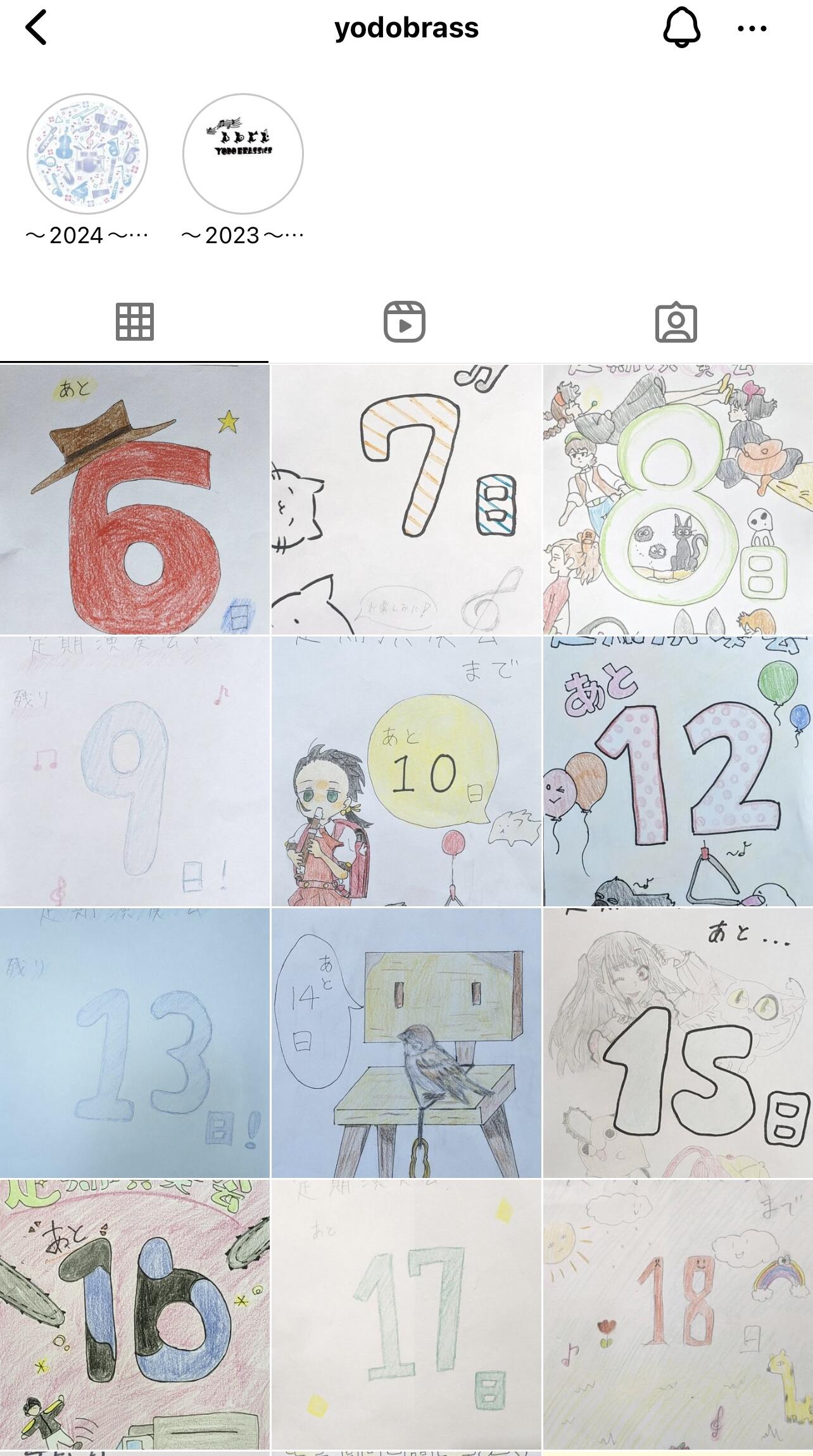Open the post with the green 17
This screenshot has width=813, height=1456.
click(406, 1314)
